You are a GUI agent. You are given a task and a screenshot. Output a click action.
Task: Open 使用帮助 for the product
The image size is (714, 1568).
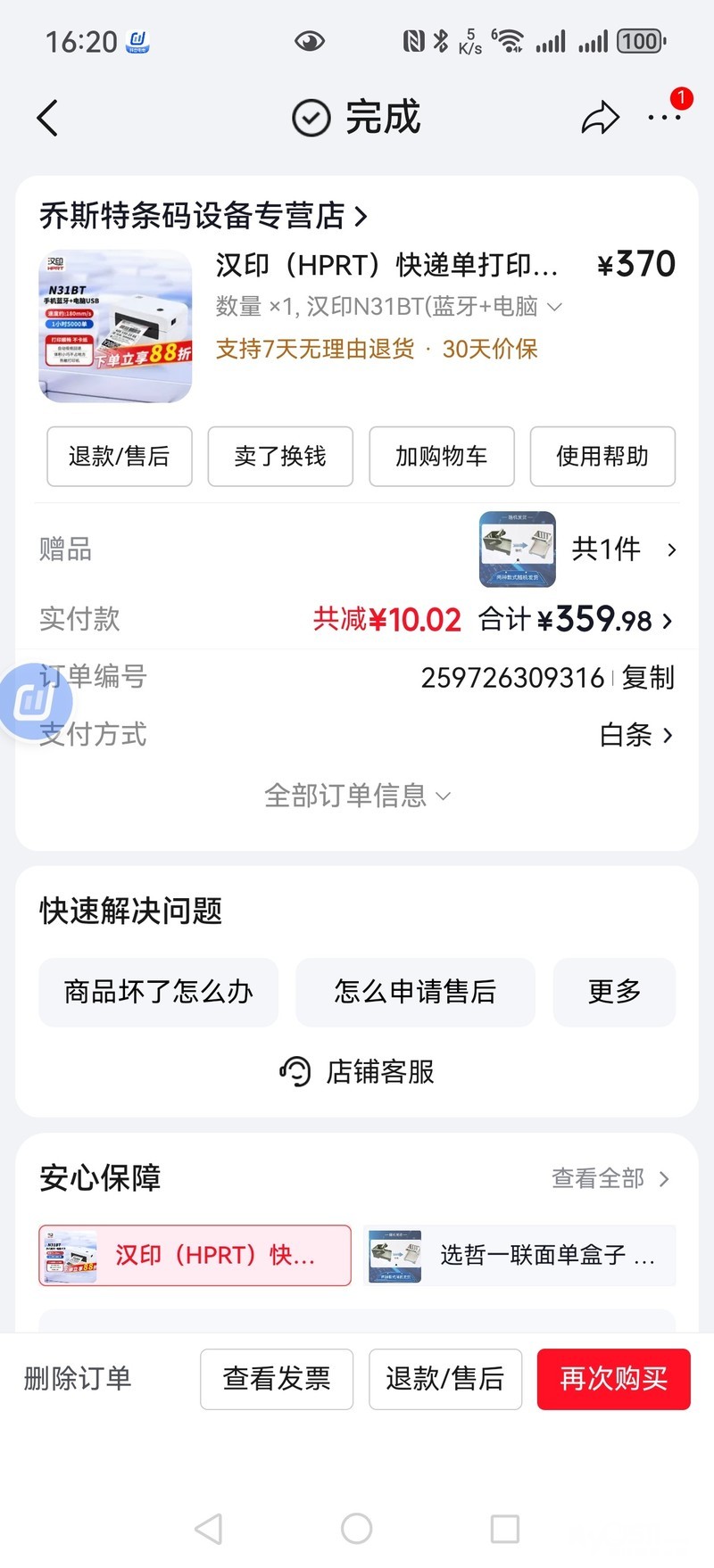602,457
